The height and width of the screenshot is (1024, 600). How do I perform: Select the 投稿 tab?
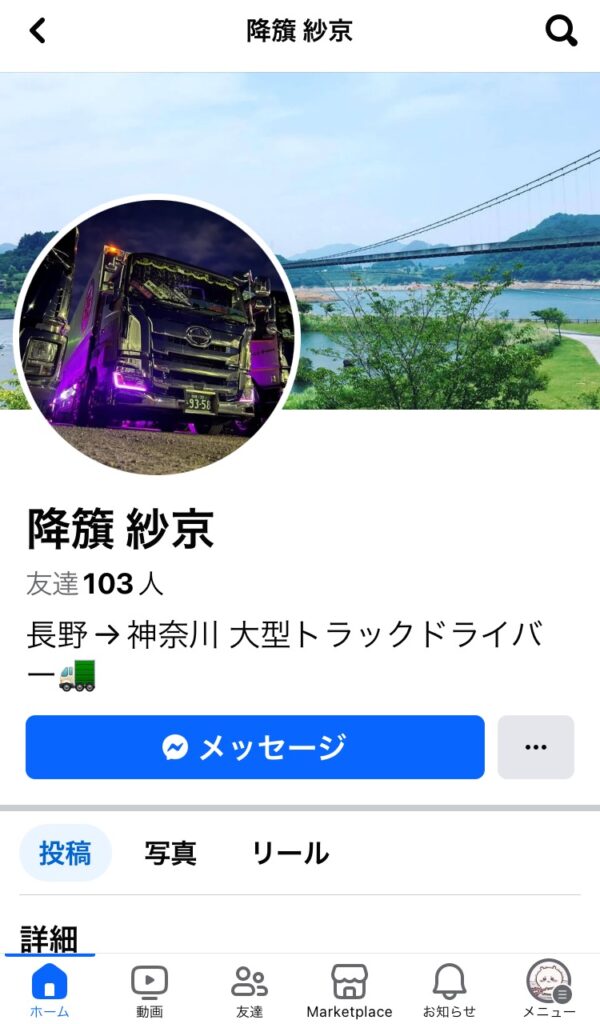[65, 853]
